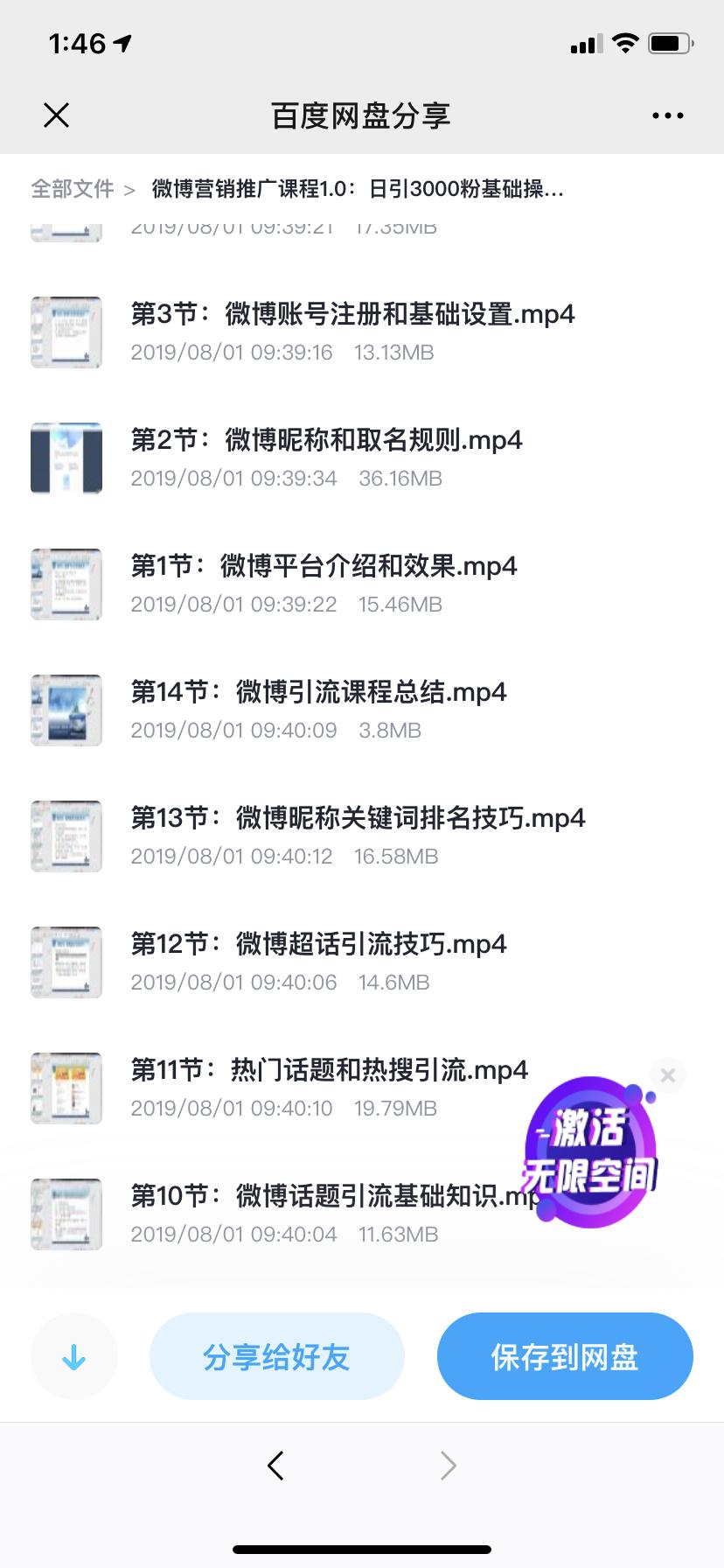724x1568 pixels.
Task: Tap the thumbnail for 第14节 video
Action: coord(66,710)
